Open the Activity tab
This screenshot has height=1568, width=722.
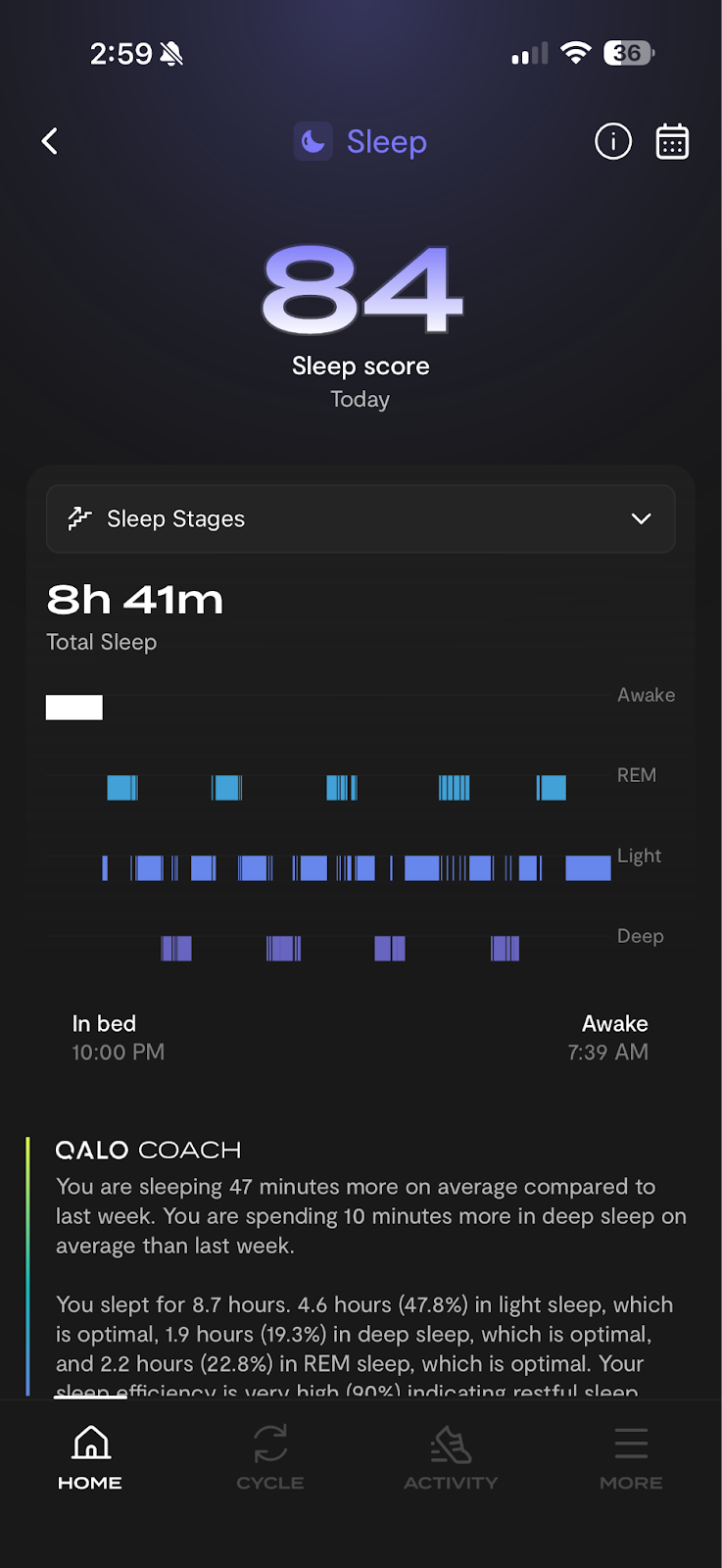point(451,1457)
